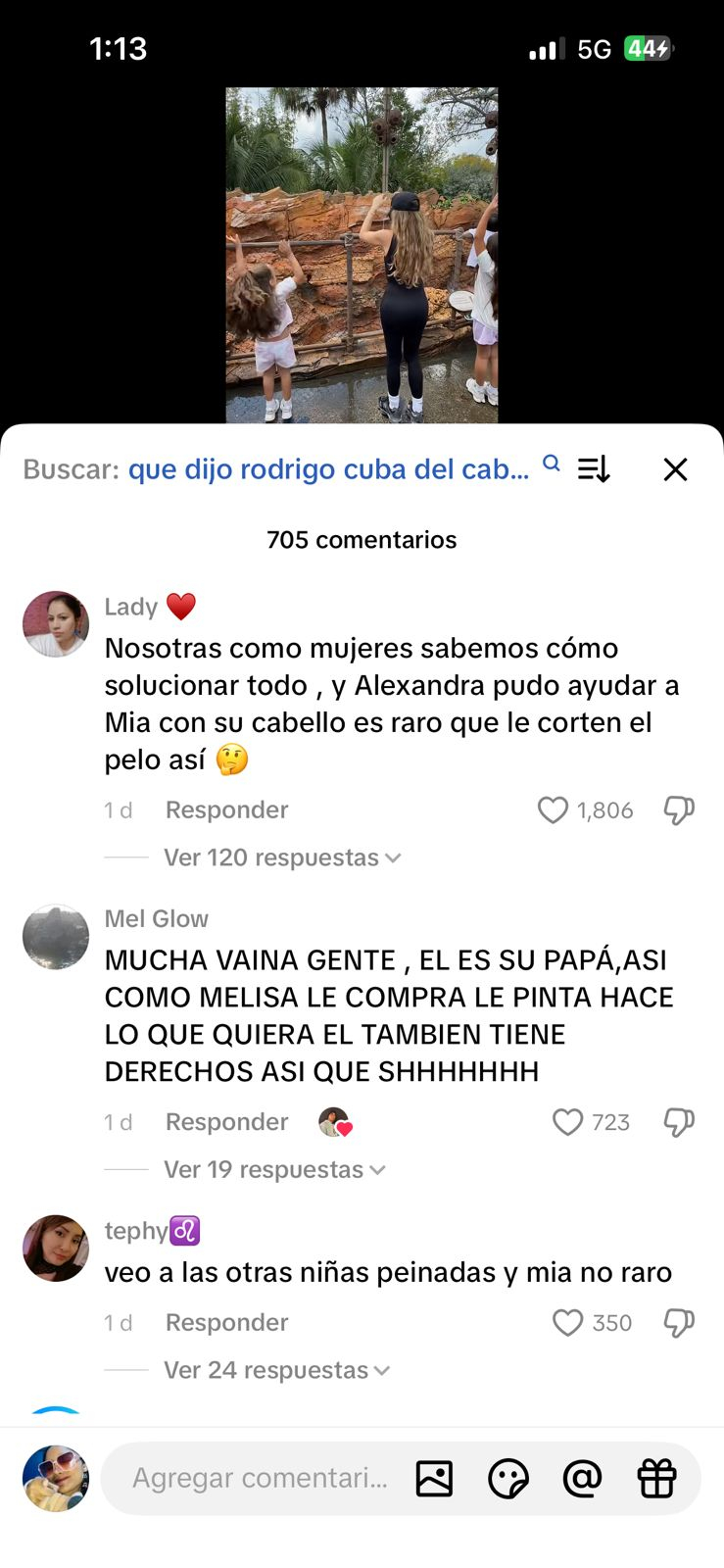Reply to Mel Glow's comment with Responder
This screenshot has height=1568, width=724.
point(226,1122)
